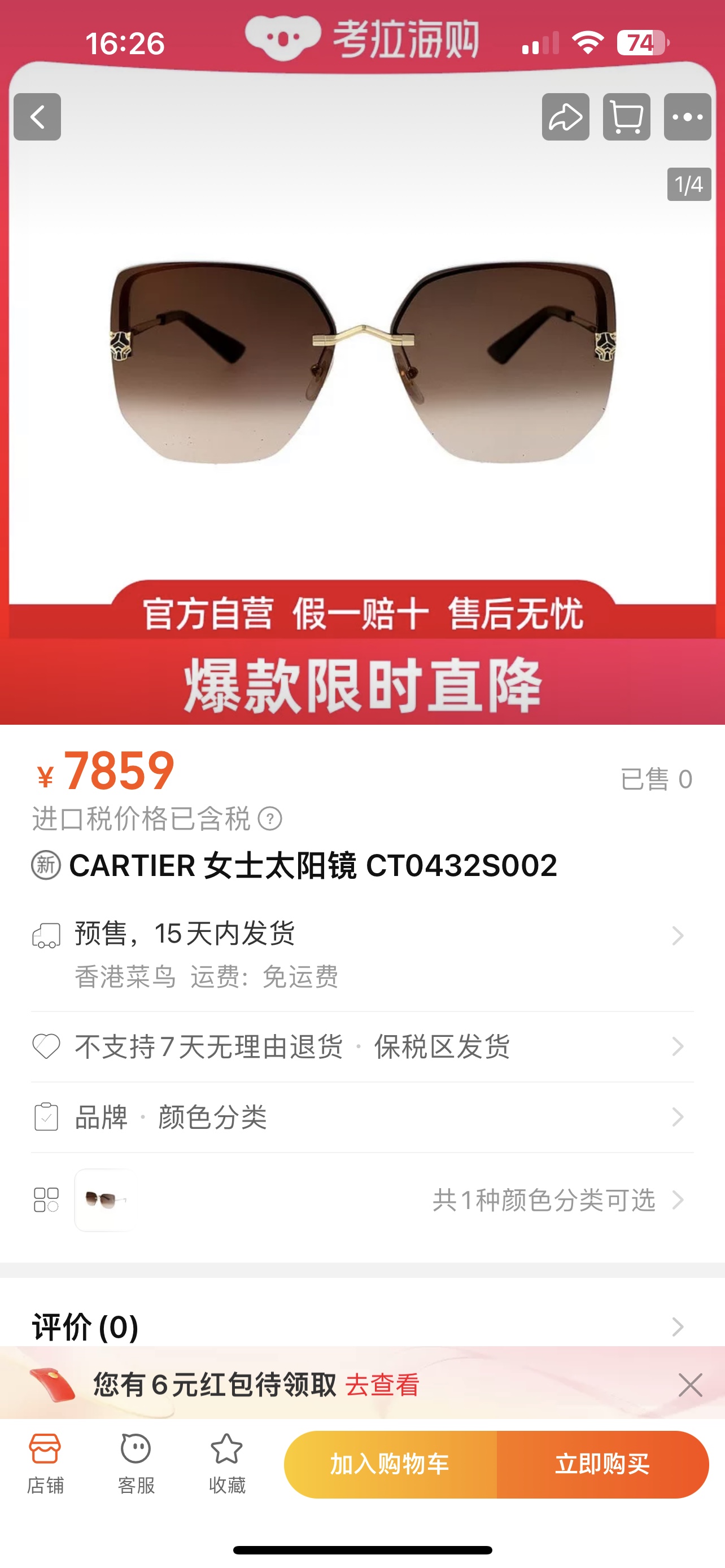Tap 立即购买 to buy now
This screenshot has height=1568, width=725.
602,1465
